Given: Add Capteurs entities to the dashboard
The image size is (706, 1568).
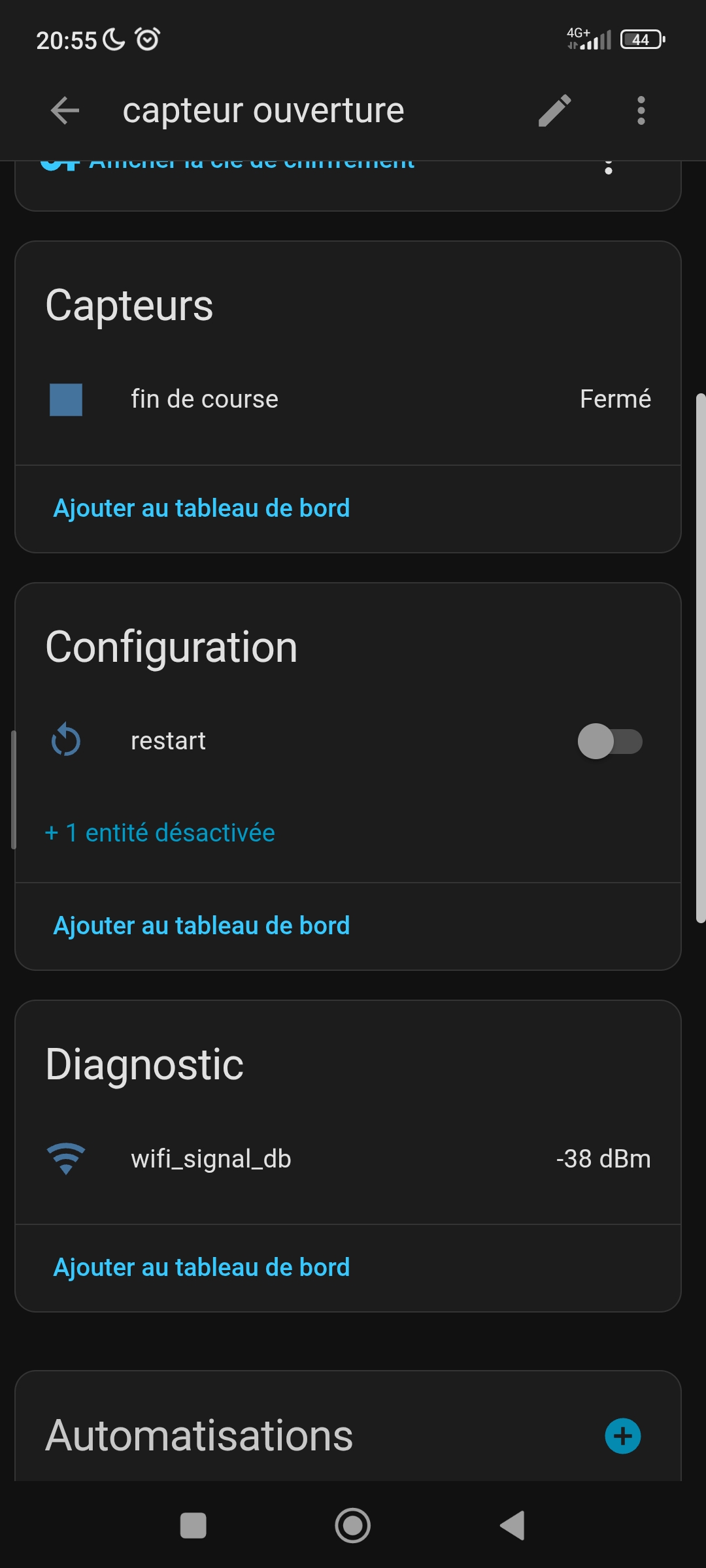Looking at the screenshot, I should coord(201,508).
